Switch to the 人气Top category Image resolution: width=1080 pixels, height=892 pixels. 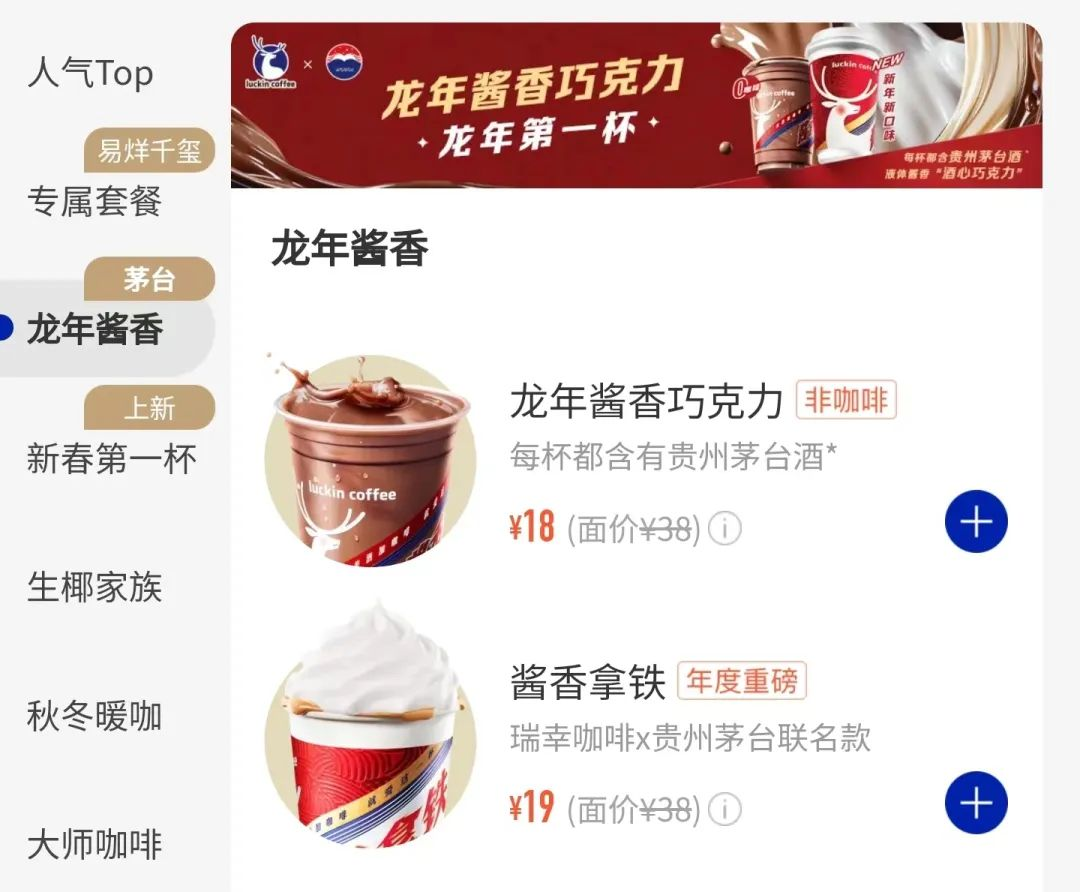[90, 74]
